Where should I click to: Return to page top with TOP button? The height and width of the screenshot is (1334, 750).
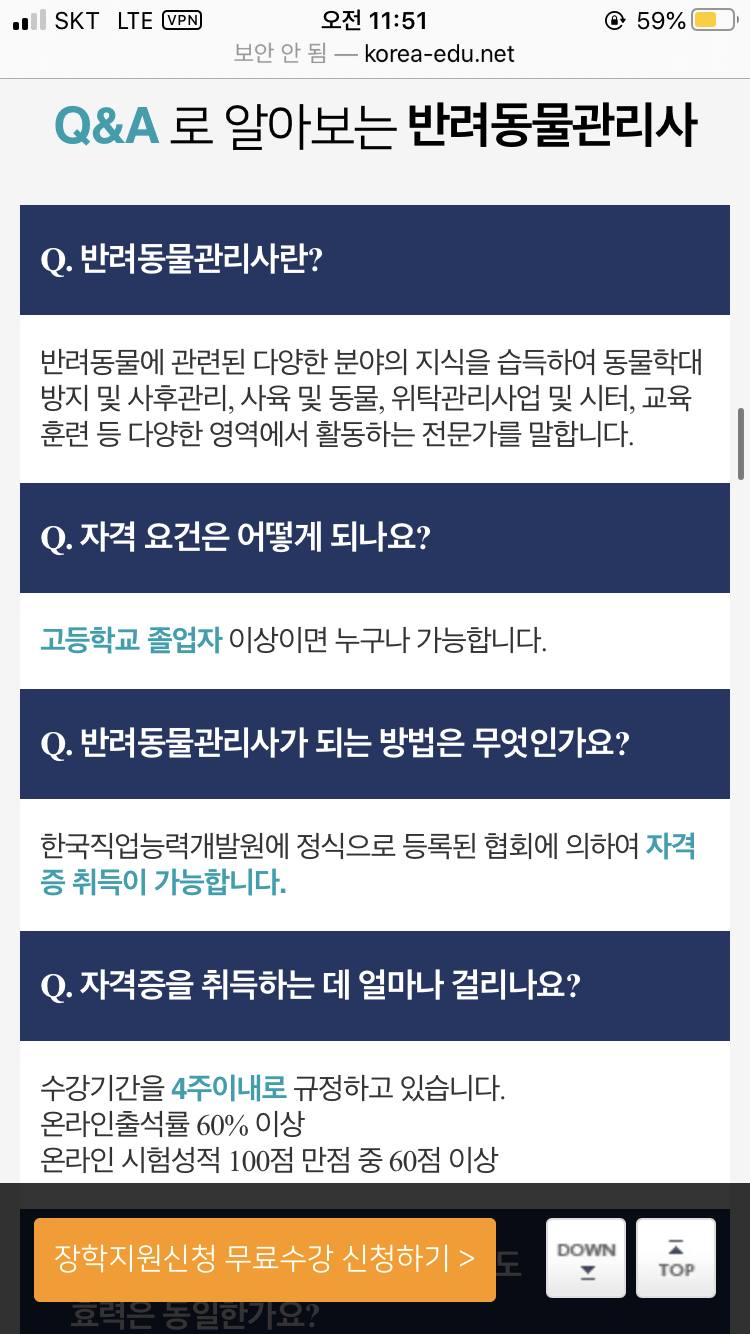pos(676,1259)
